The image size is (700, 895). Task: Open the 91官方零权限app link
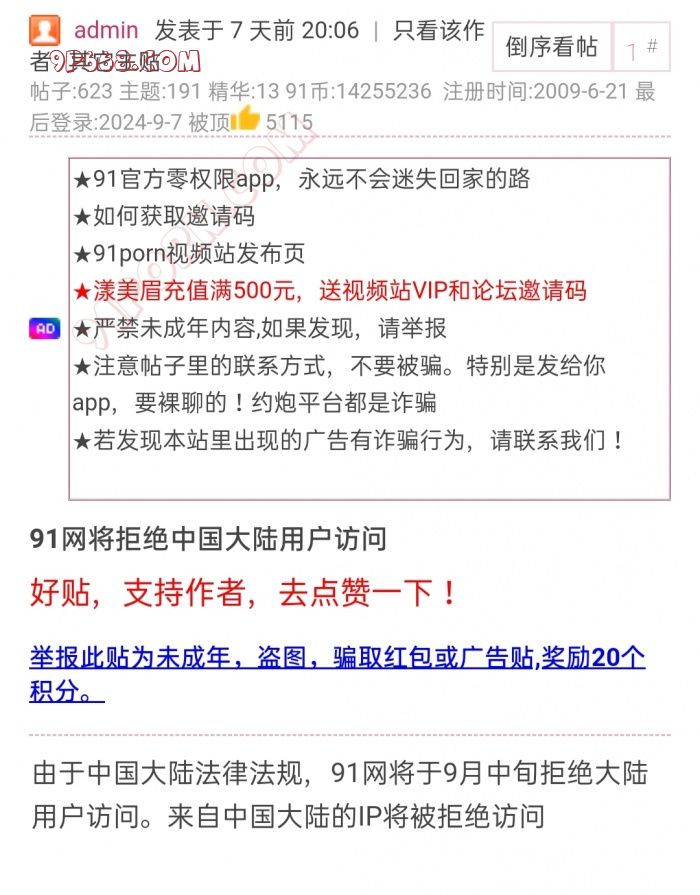(301, 180)
